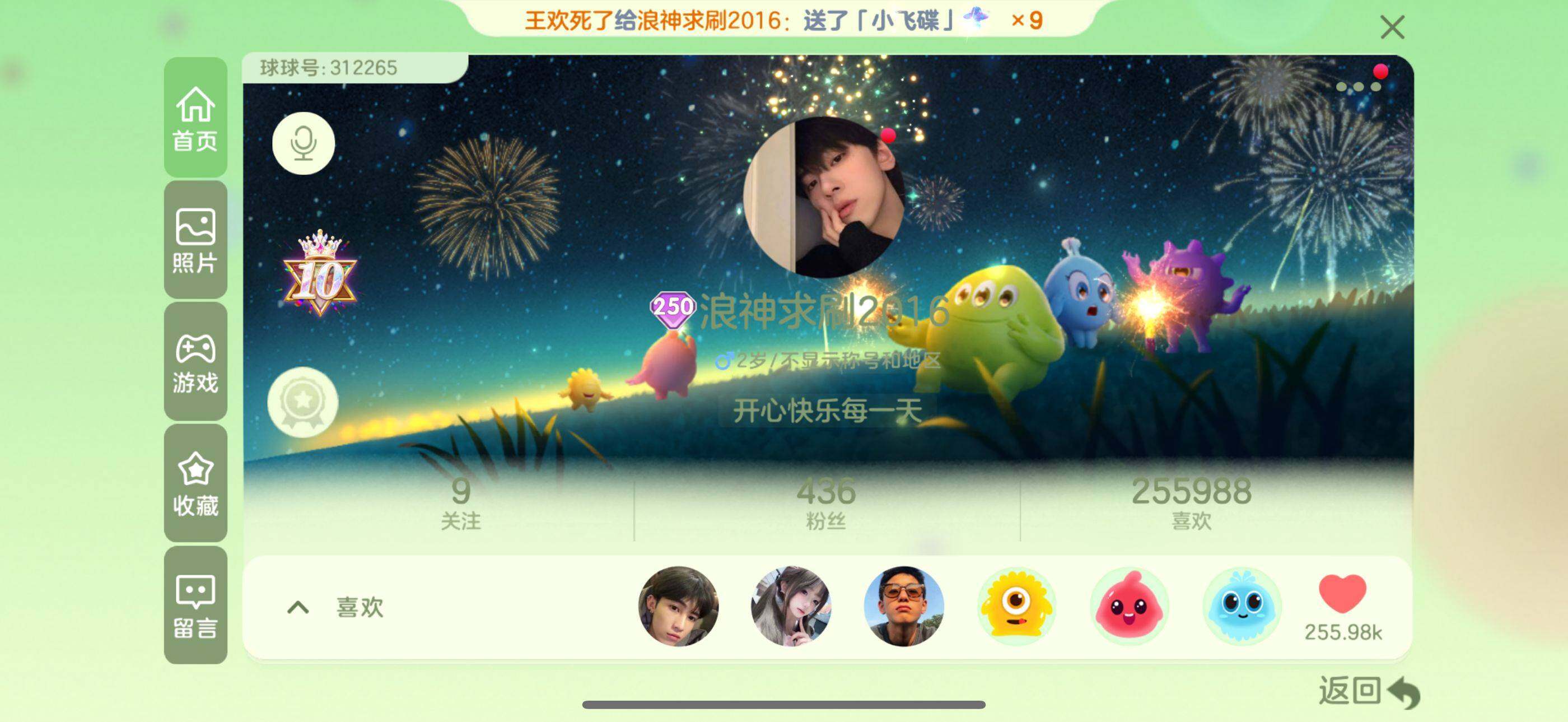Open the 收藏 tab
The height and width of the screenshot is (722, 1568).
coord(195,483)
